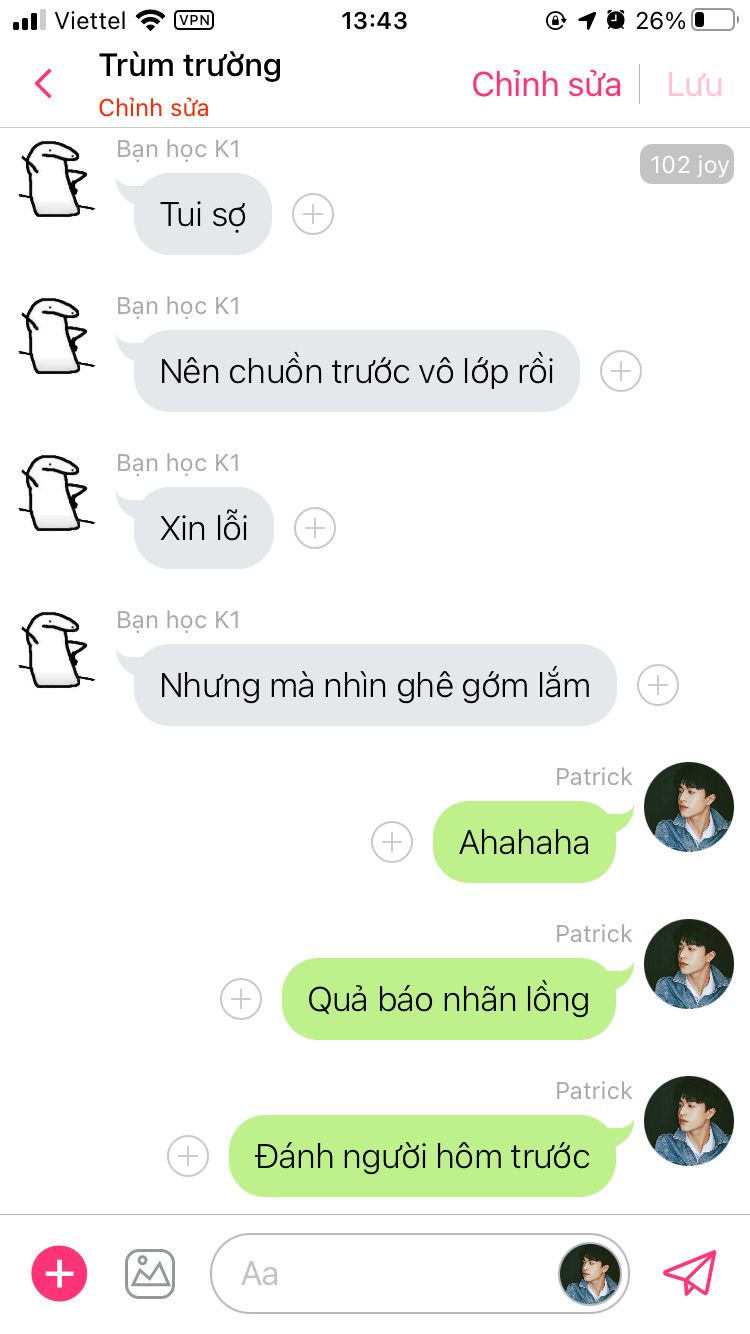750x1334 pixels.
Task: Select the "Quả báo nhãn lồng" message bubble
Action: 450,999
